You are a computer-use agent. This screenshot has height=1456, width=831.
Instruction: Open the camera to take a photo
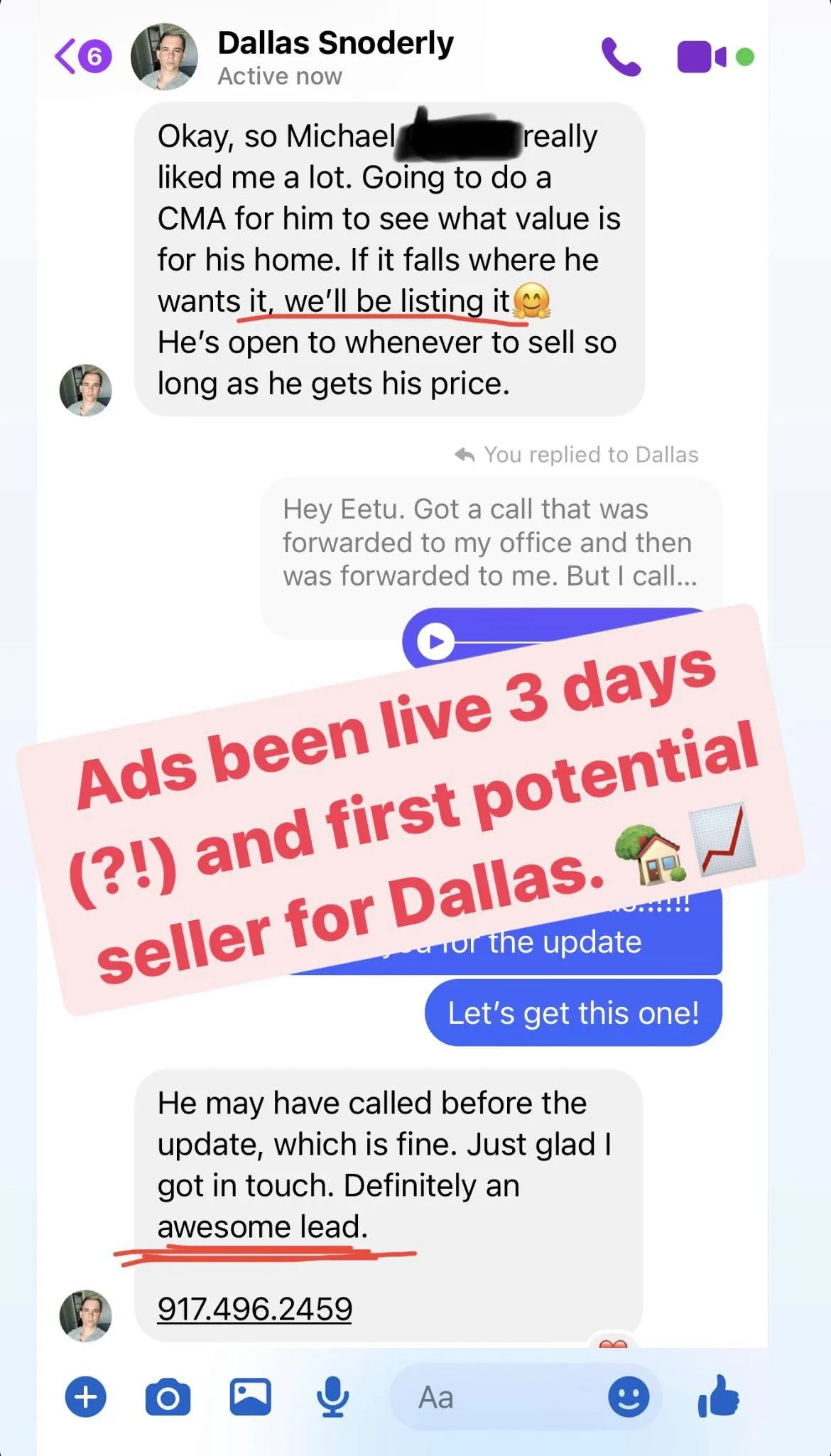(168, 1398)
